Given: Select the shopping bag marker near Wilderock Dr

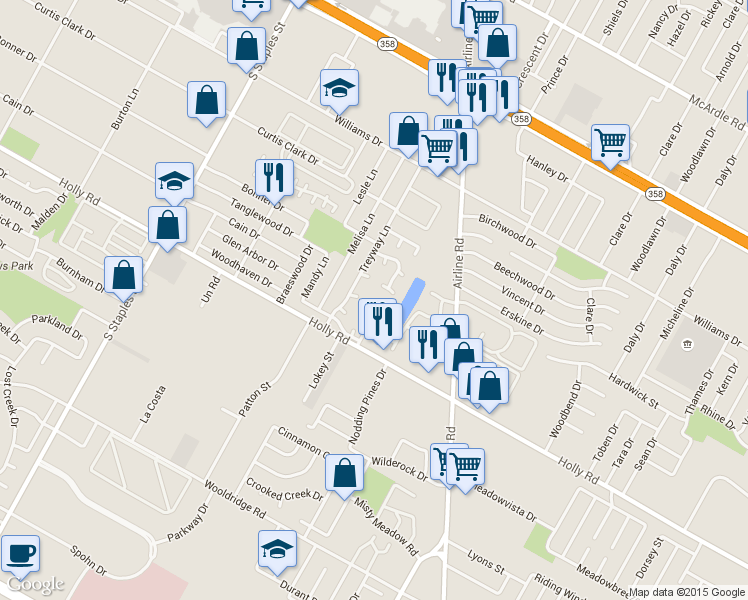Looking at the screenshot, I should [344, 474].
